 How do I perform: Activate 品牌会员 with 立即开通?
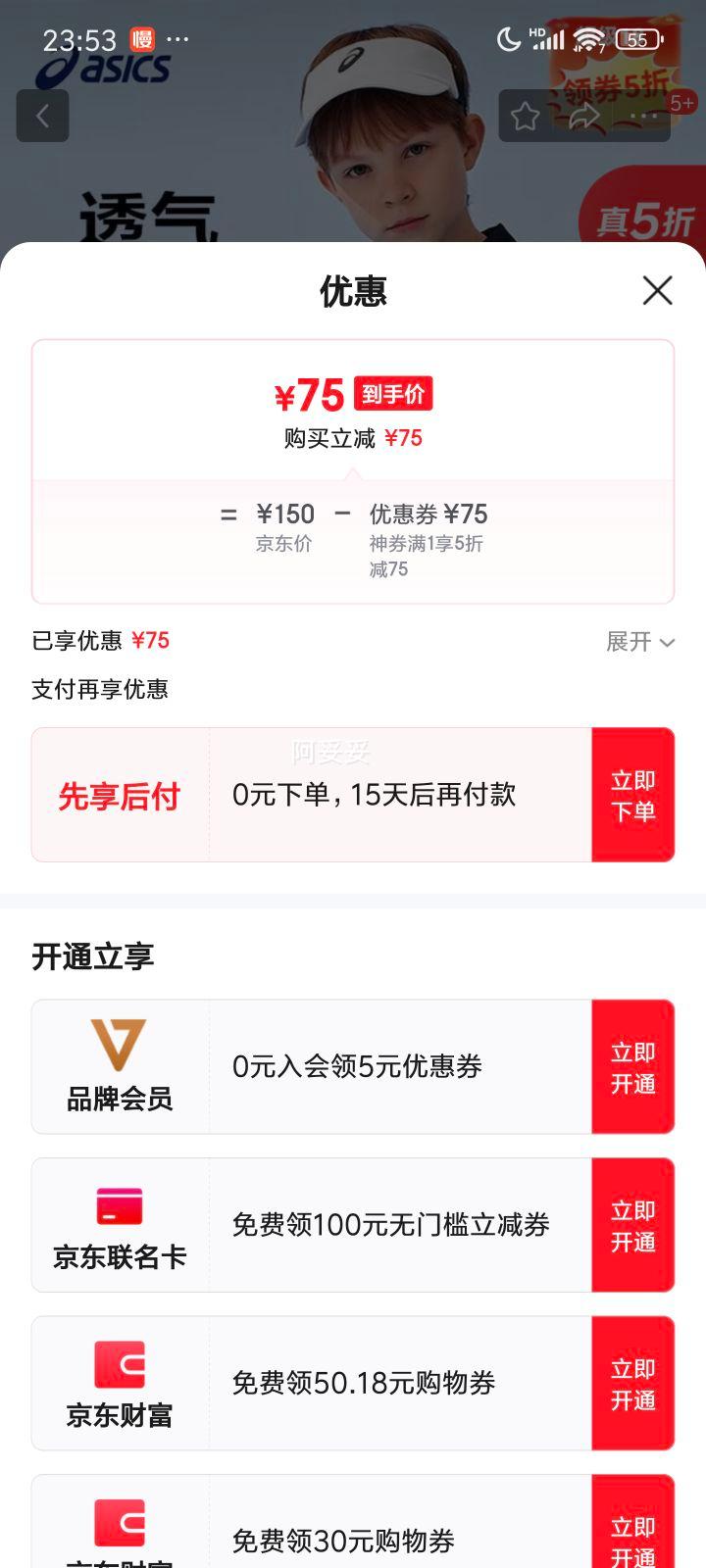(633, 1067)
